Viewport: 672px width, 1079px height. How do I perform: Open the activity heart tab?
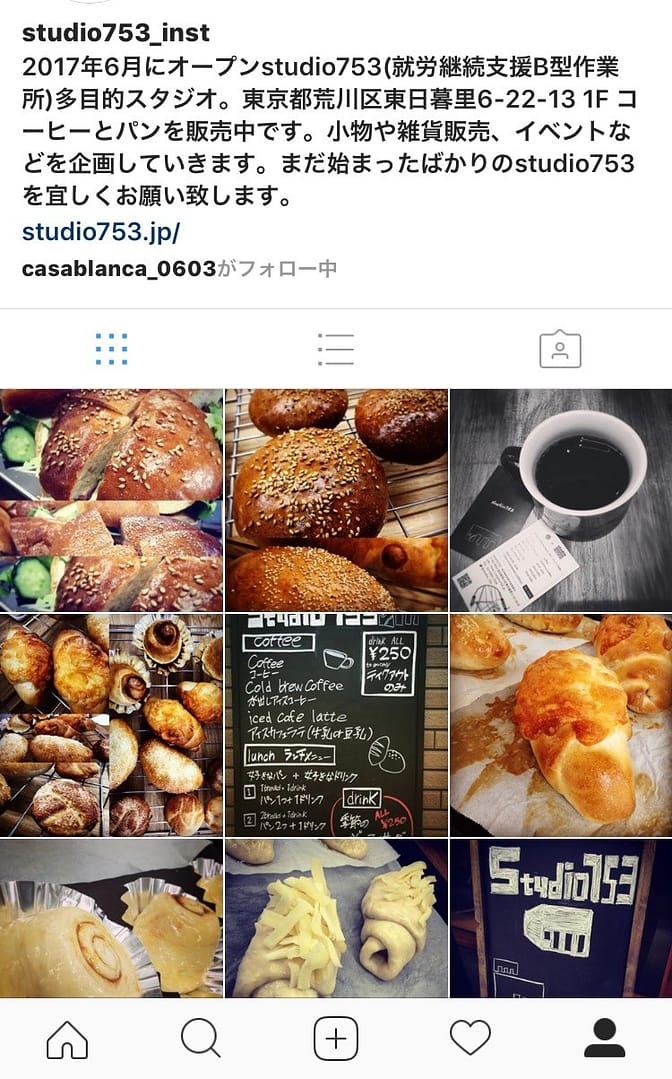(470, 1040)
